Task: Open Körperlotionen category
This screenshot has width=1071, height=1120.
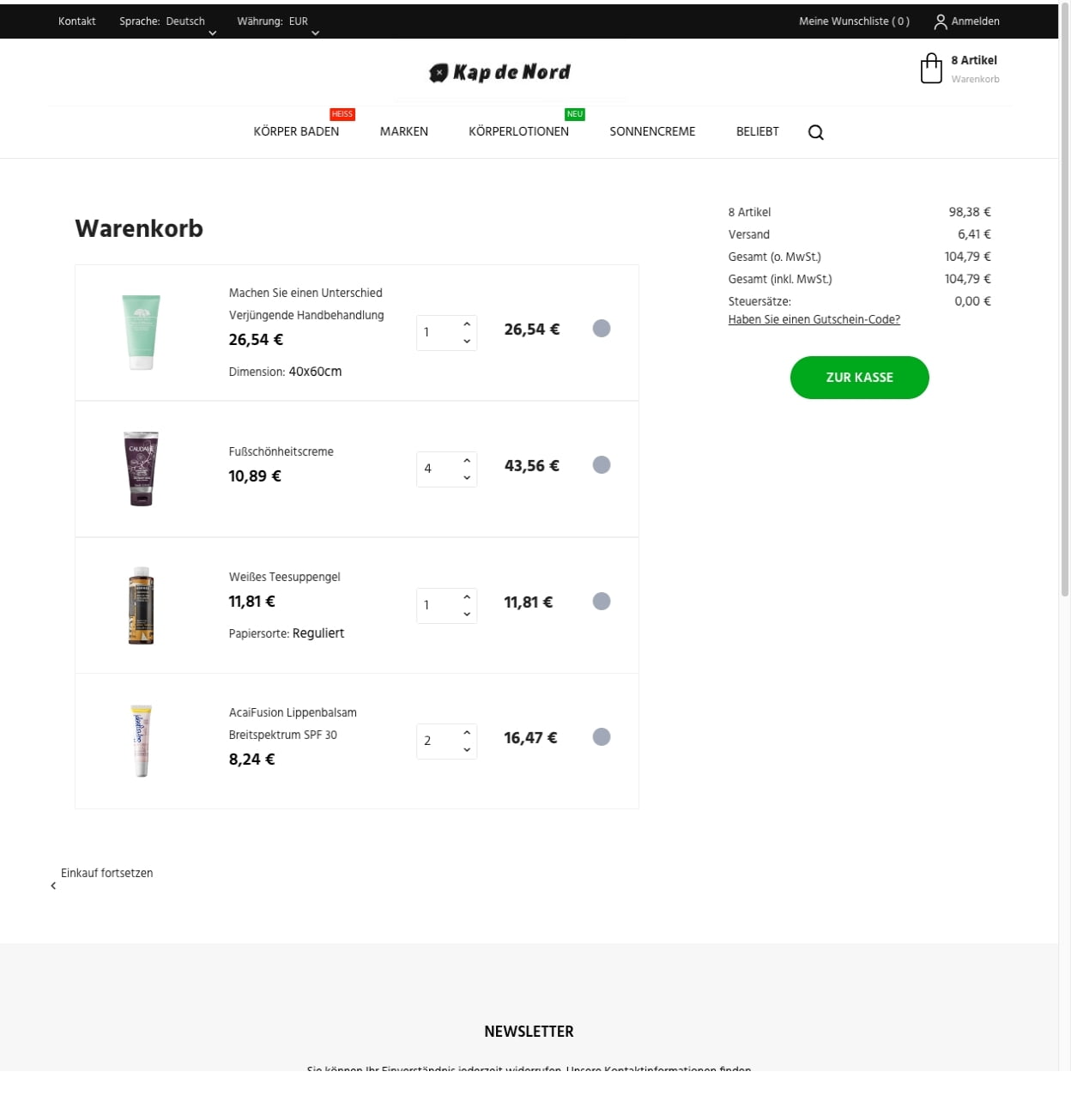Action: (518, 131)
